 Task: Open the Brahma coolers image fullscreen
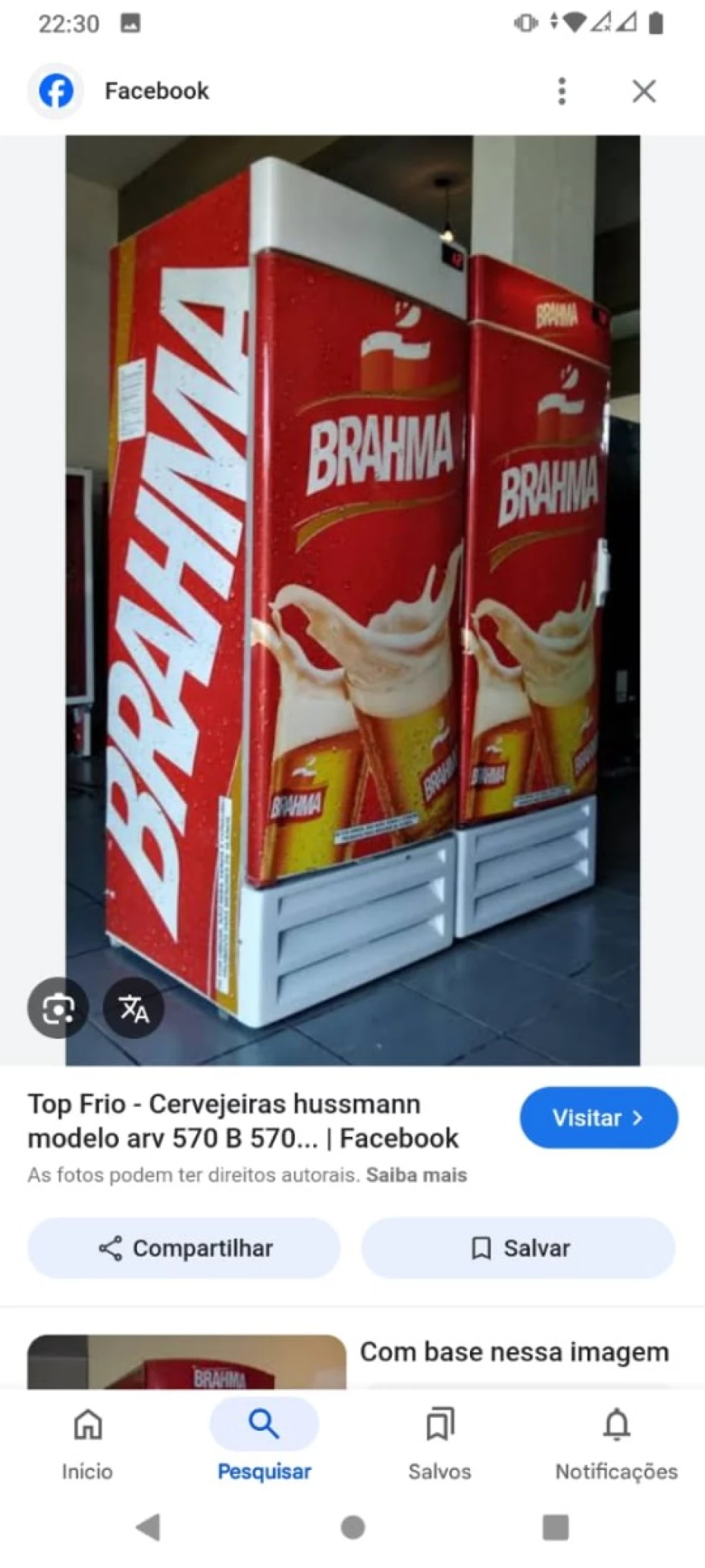tap(352, 600)
